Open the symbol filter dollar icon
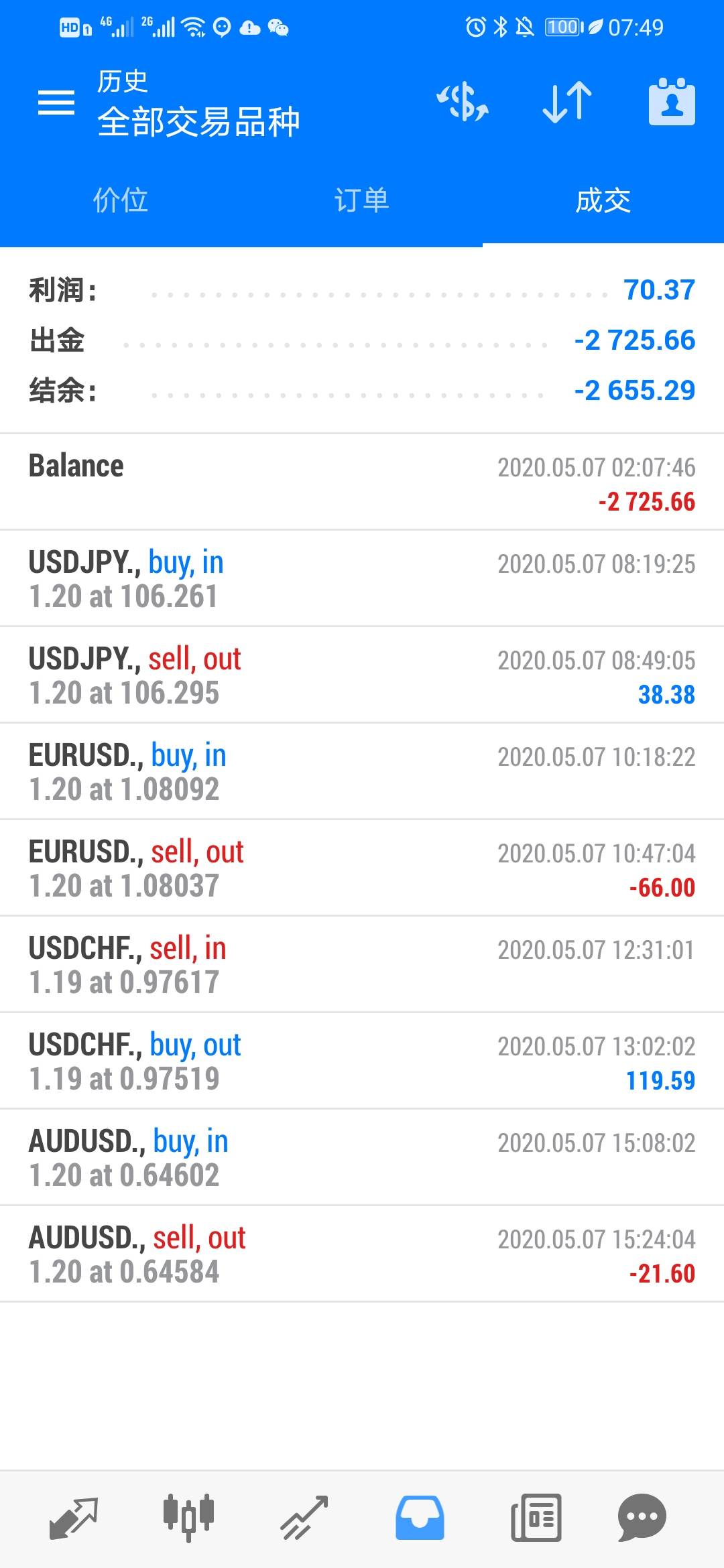Screen dimensions: 724x1568 tap(463, 103)
